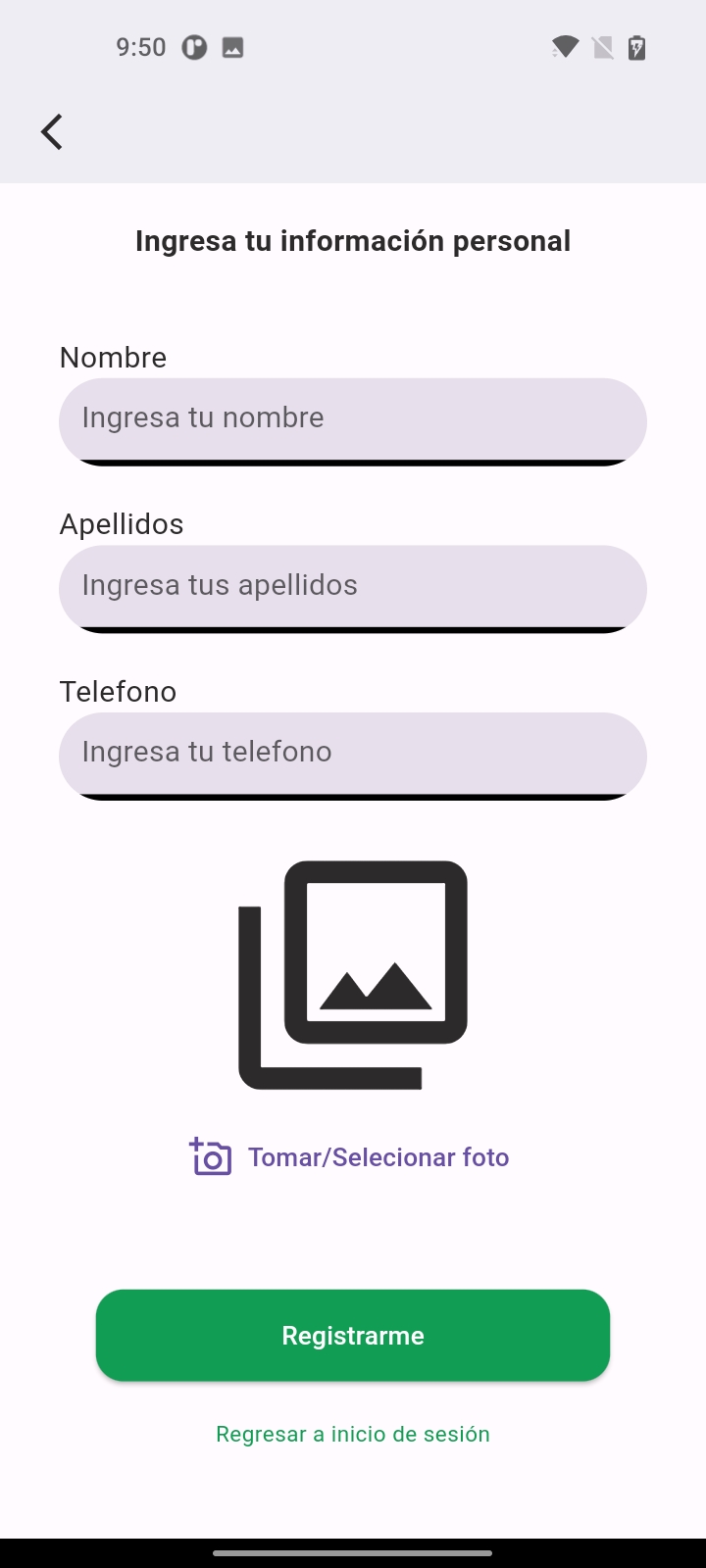The image size is (706, 1568).
Task: Tap the clock in the status bar
Action: click(x=140, y=45)
